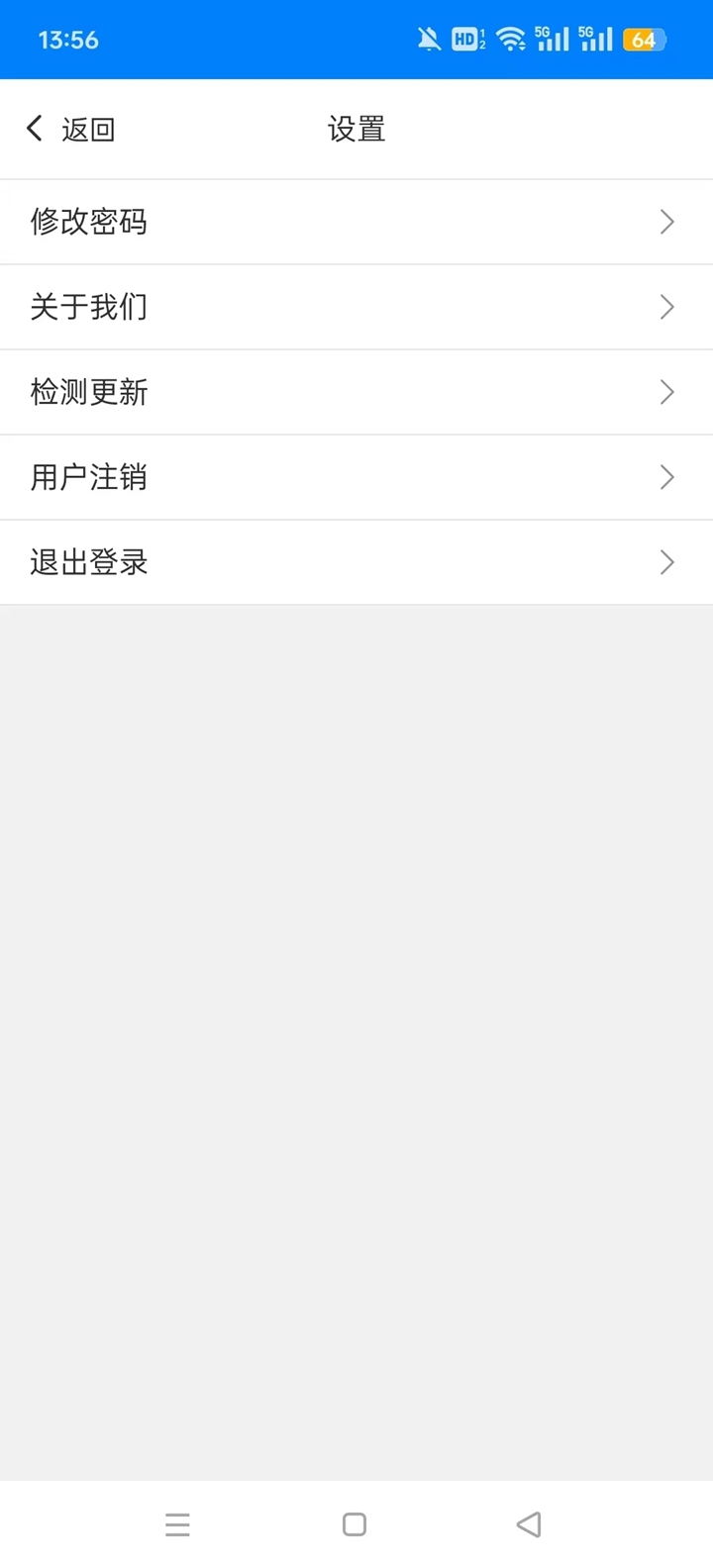Select 检测更新 to check for updates
Viewport: 713px width, 1568px height.
[x=356, y=392]
